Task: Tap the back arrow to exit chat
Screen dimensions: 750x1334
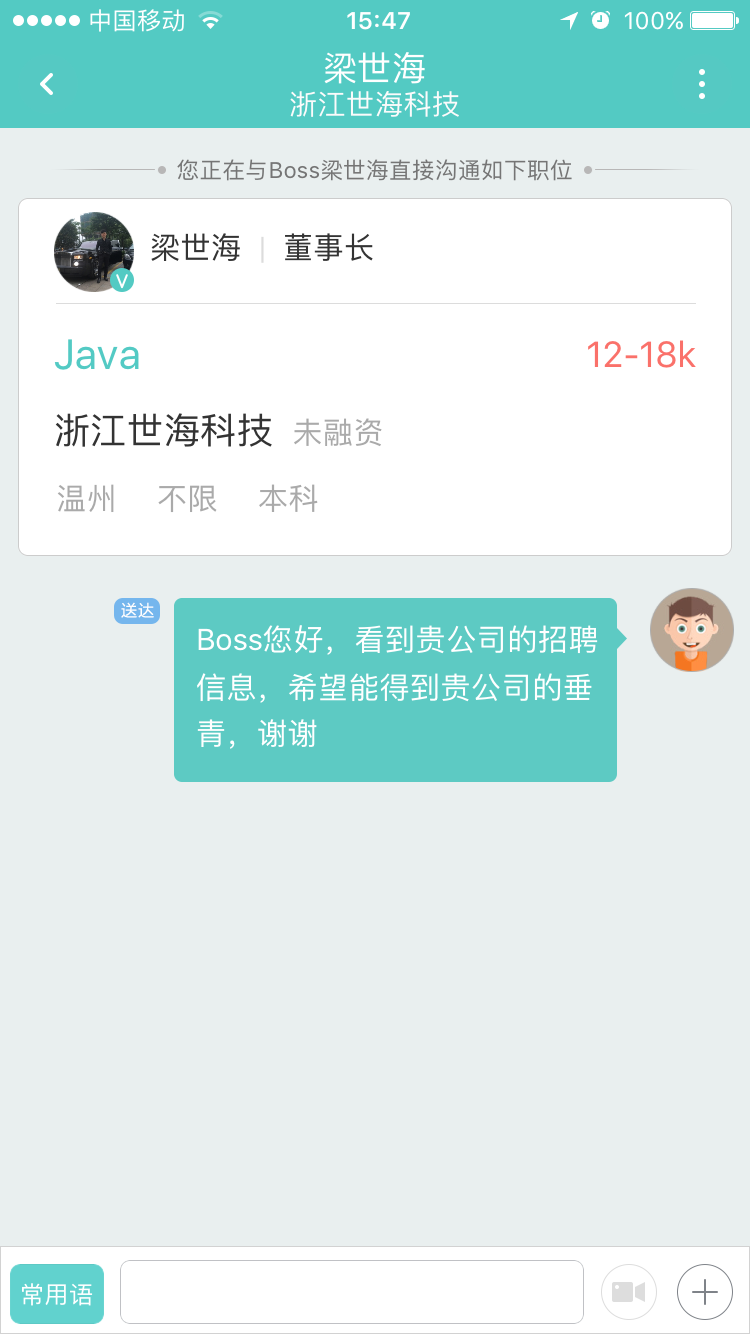Action: [x=45, y=84]
